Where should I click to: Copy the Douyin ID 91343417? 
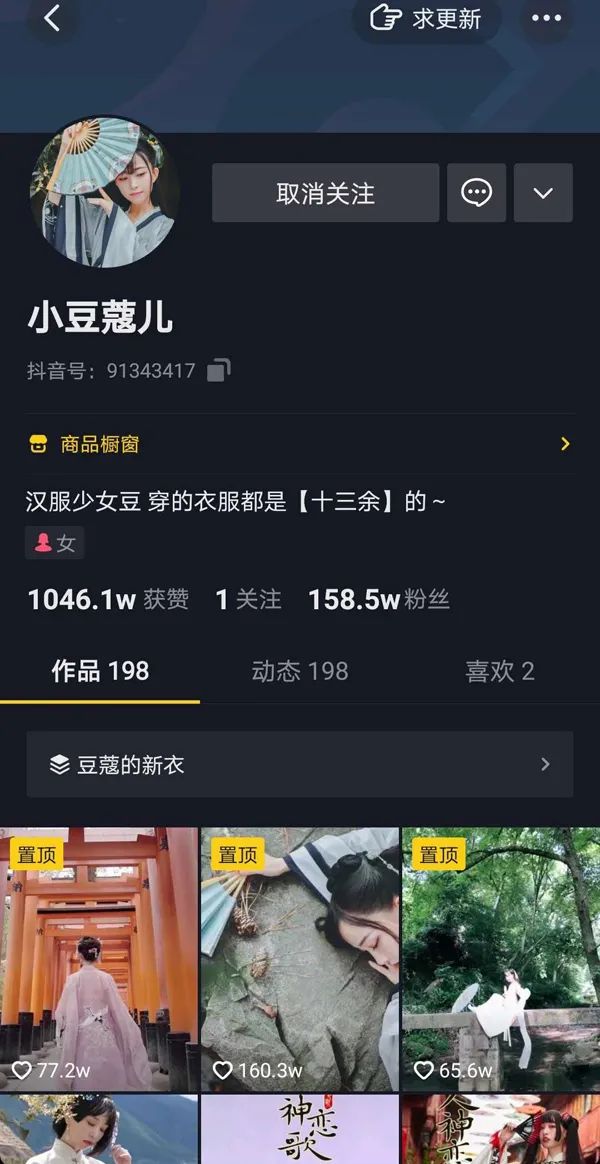218,371
